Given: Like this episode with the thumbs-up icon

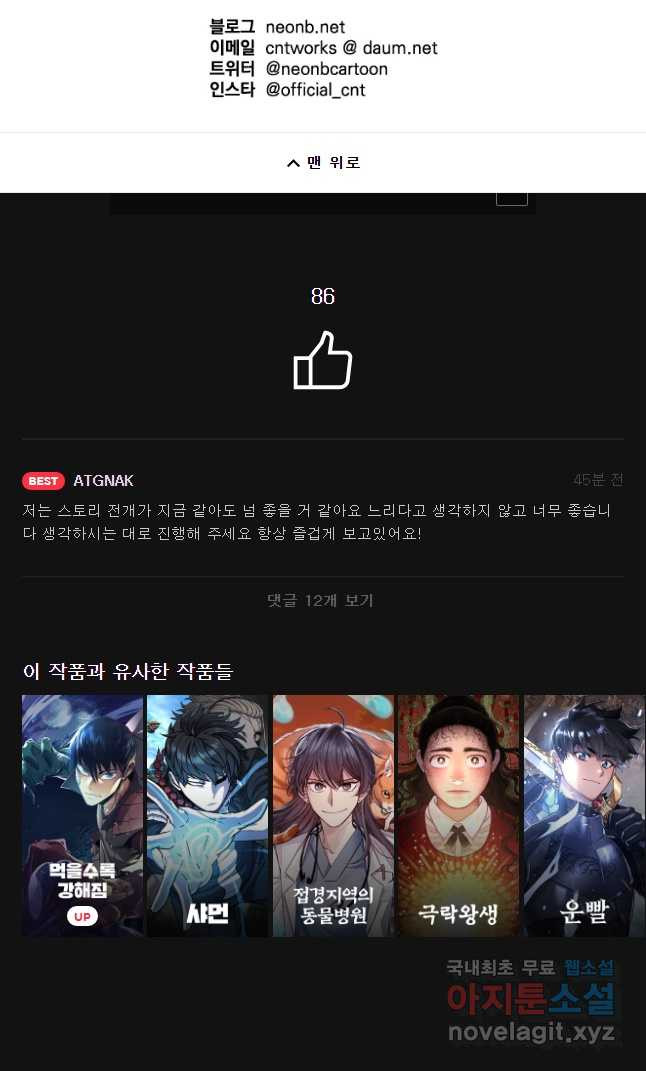Looking at the screenshot, I should coord(322,360).
